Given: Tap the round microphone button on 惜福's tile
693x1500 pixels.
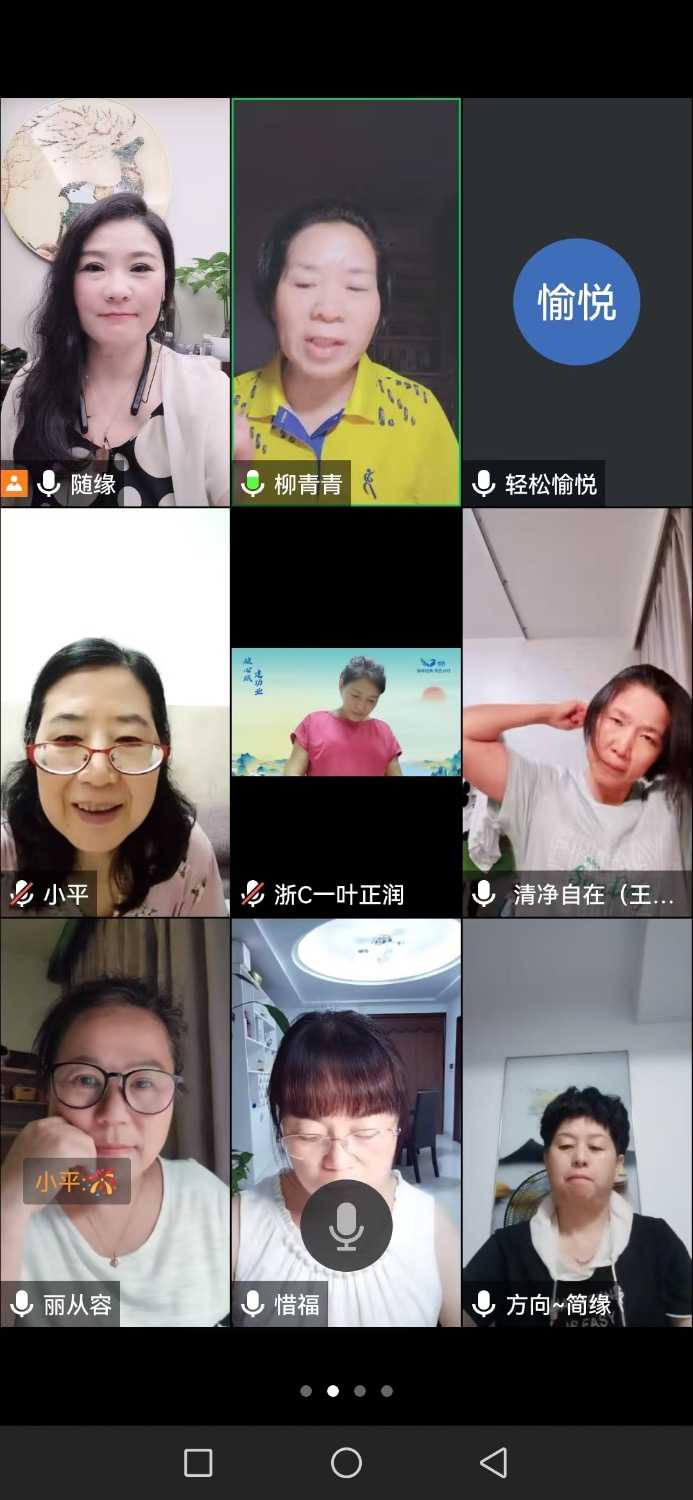Looking at the screenshot, I should point(346,1225).
